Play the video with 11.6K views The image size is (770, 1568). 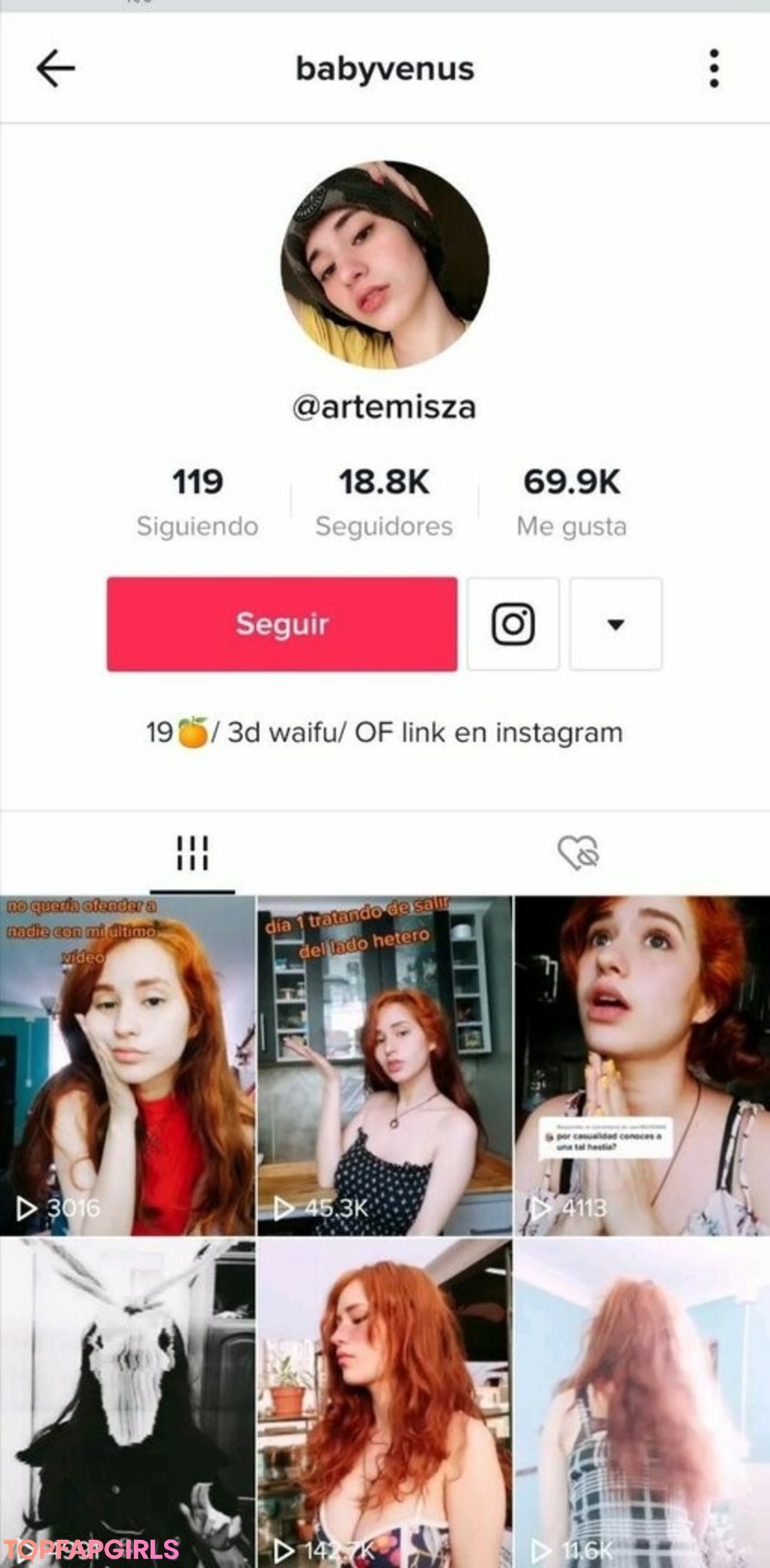pos(642,1402)
